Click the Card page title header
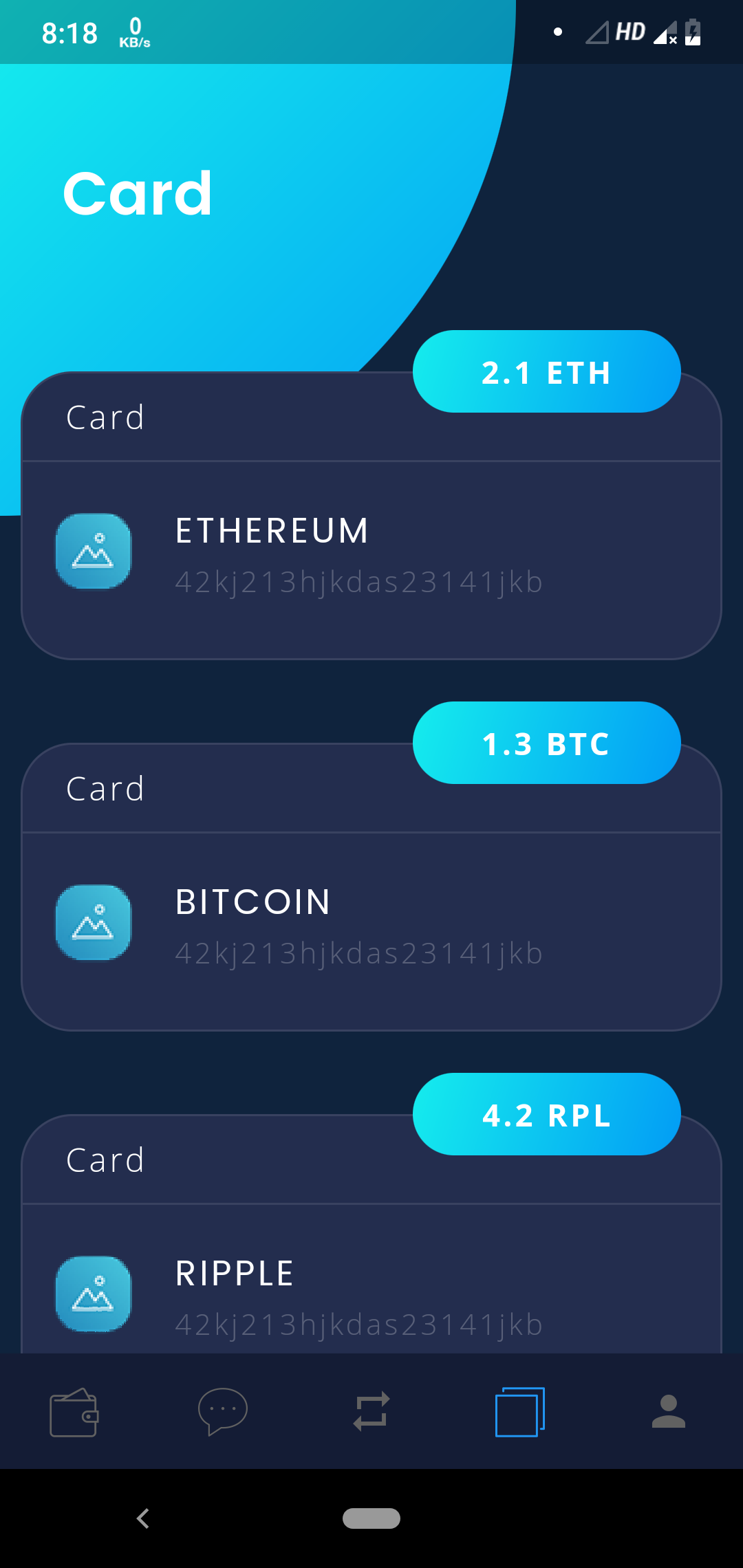The height and width of the screenshot is (1568, 743). coord(137,193)
